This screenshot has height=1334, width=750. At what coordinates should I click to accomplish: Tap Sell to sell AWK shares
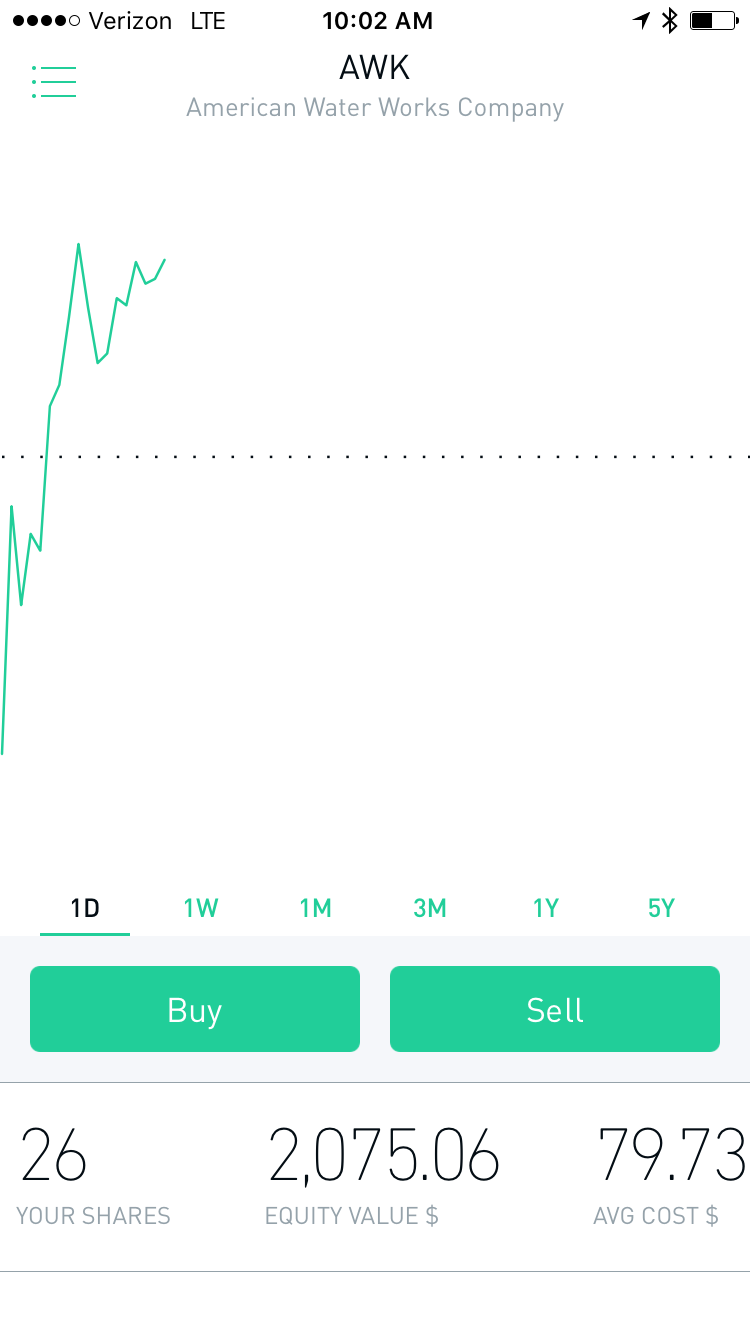(555, 1009)
